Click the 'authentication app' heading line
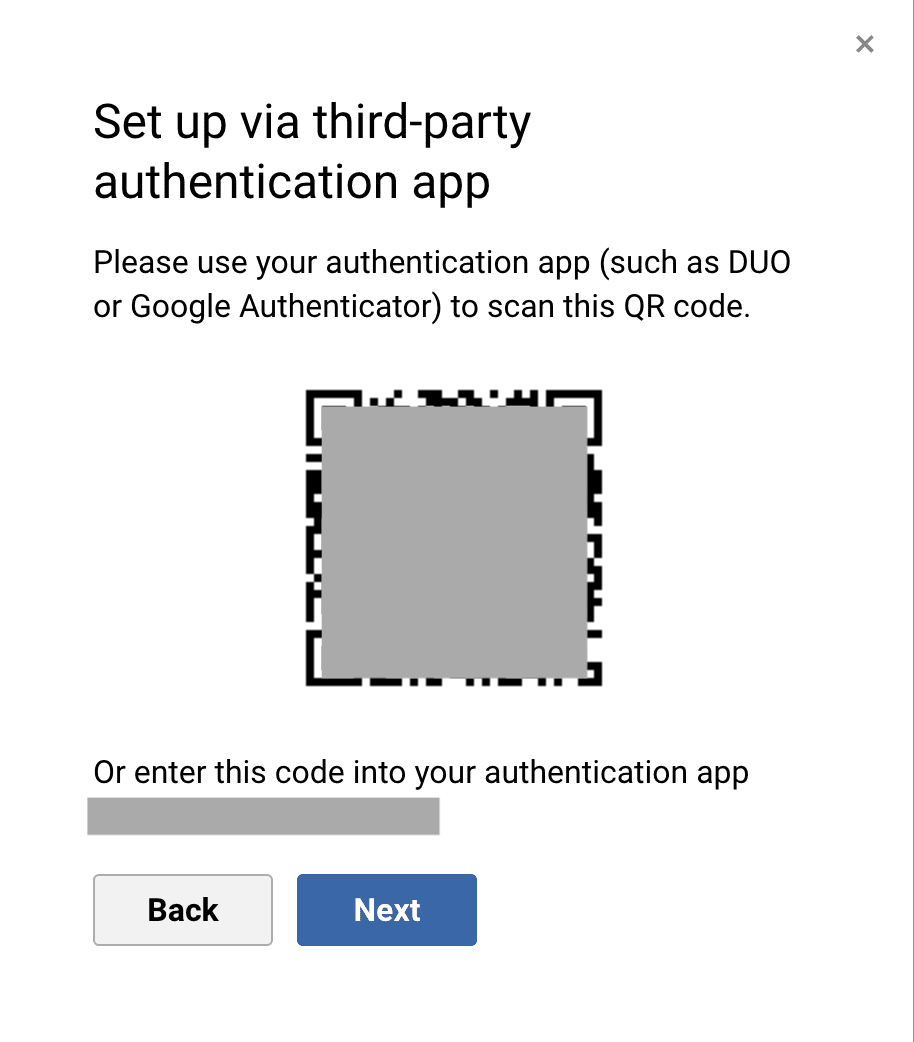The height and width of the screenshot is (1042, 914). click(x=291, y=182)
